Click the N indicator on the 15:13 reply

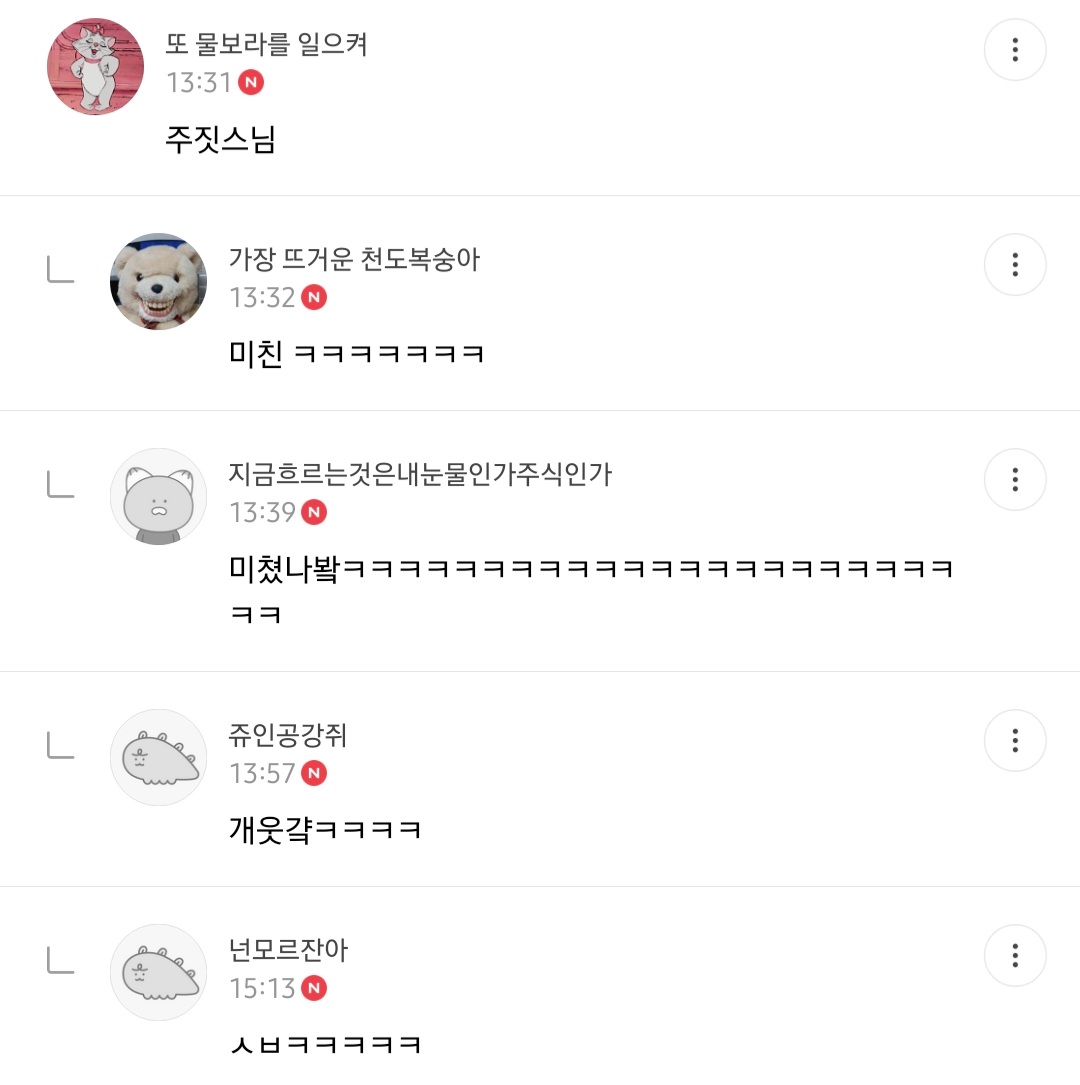pyautogui.click(x=313, y=989)
